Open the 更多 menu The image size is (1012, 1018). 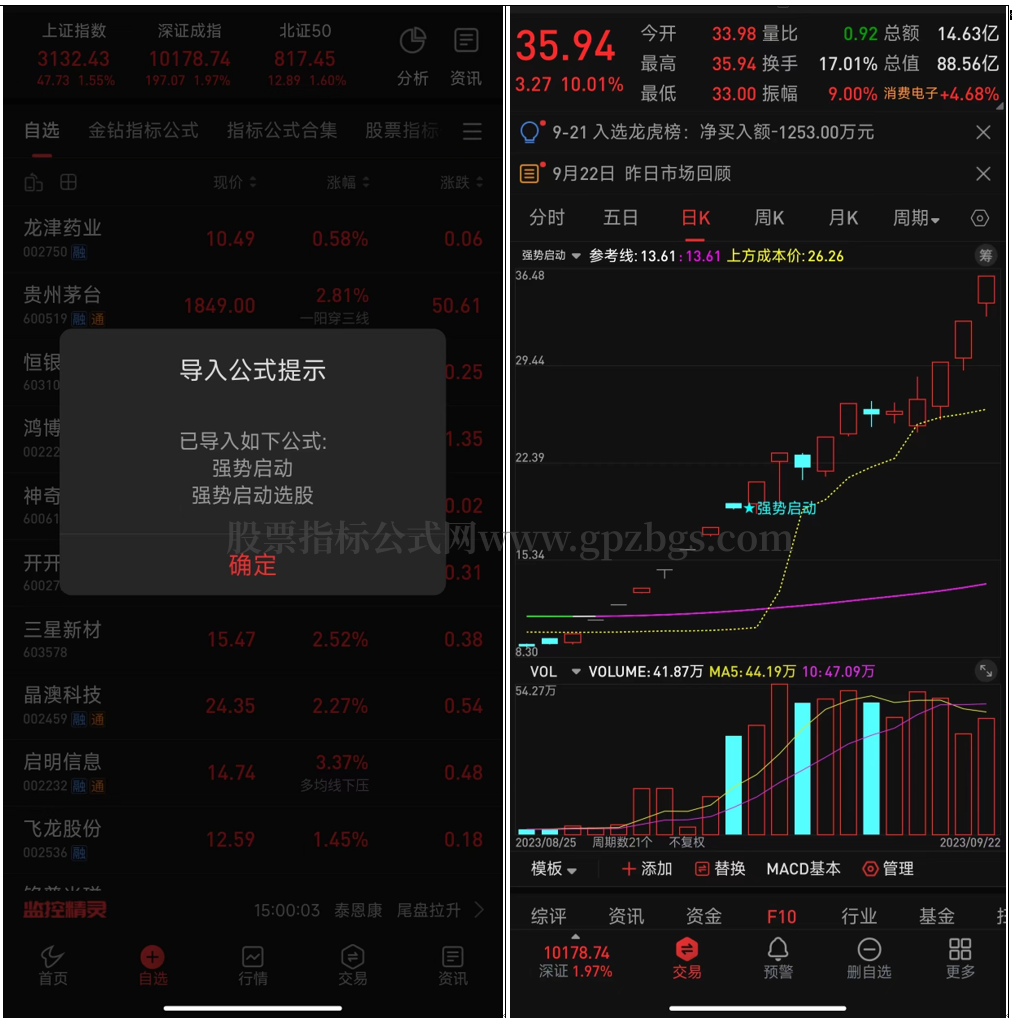pyautogui.click(x=960, y=957)
